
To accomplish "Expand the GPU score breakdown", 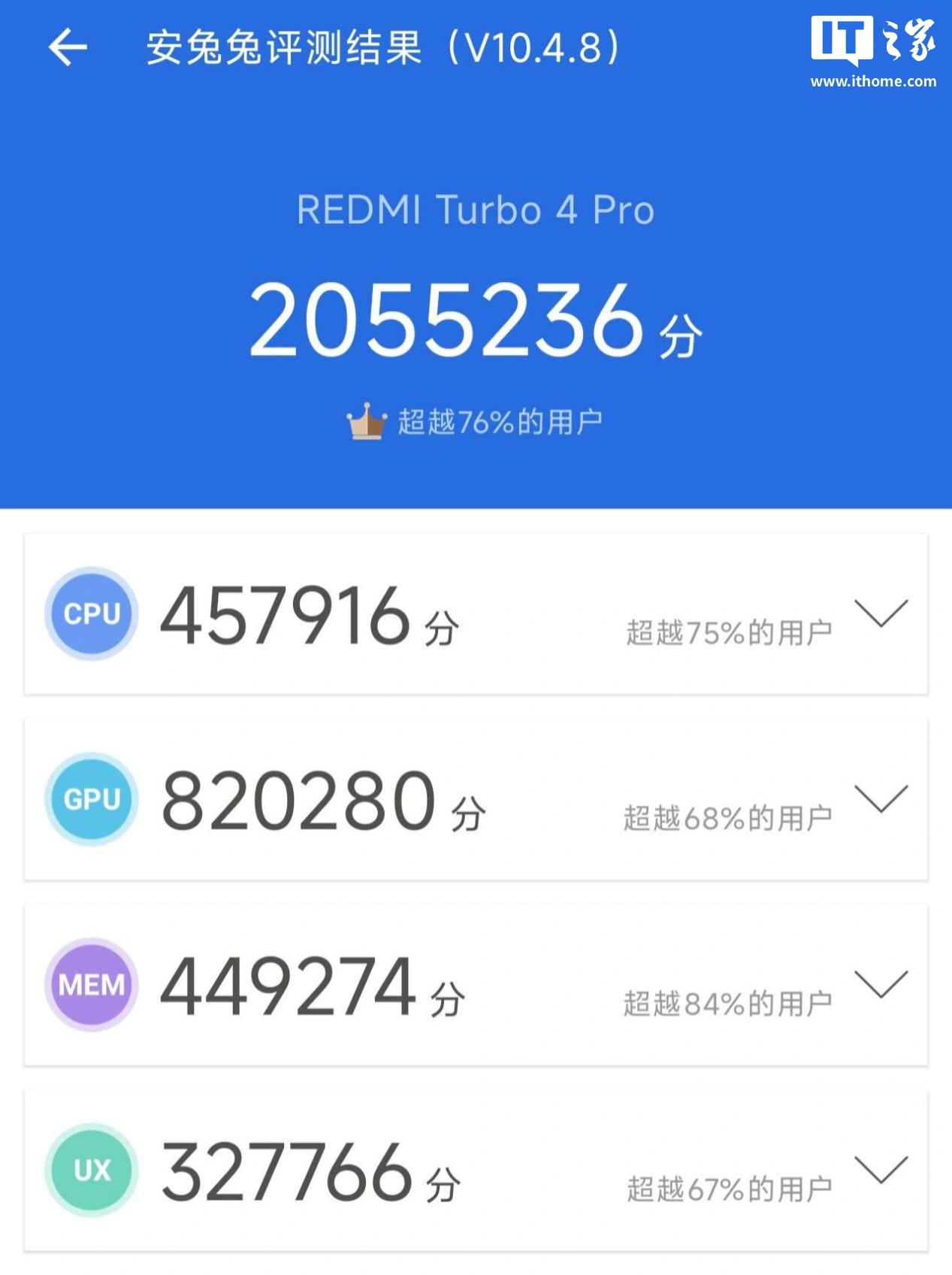I will pyautogui.click(x=881, y=798).
